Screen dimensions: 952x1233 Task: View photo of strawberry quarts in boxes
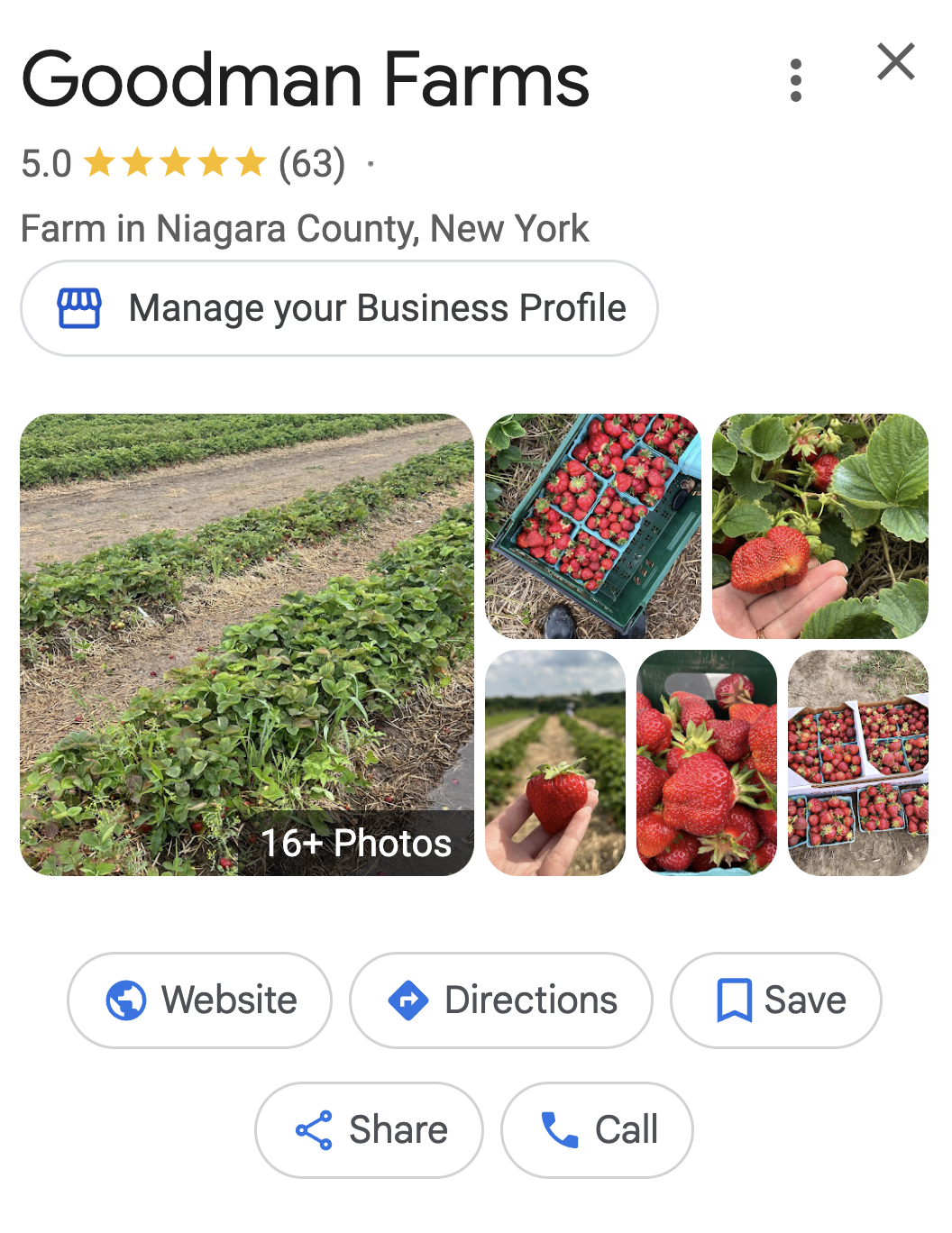857,763
